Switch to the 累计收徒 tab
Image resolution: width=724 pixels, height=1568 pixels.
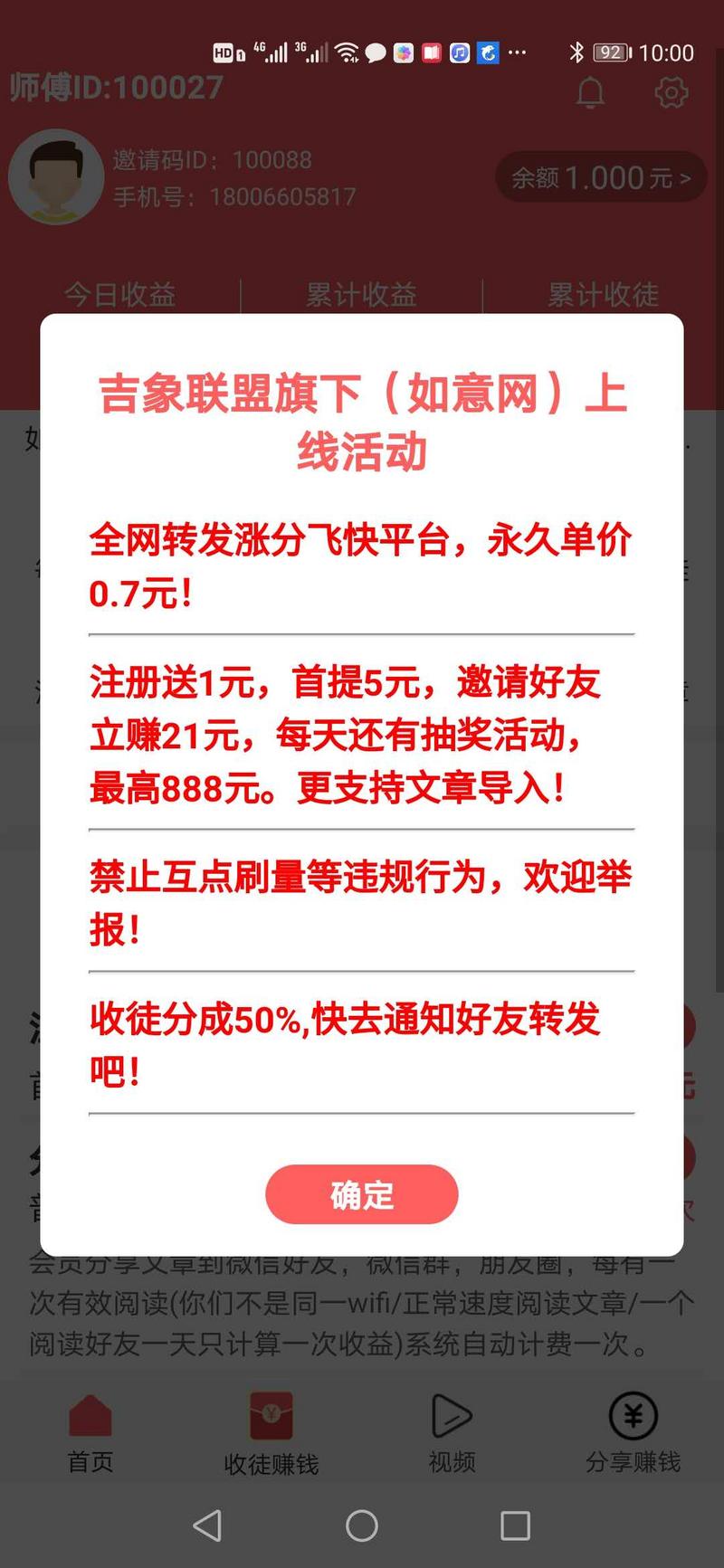[603, 294]
